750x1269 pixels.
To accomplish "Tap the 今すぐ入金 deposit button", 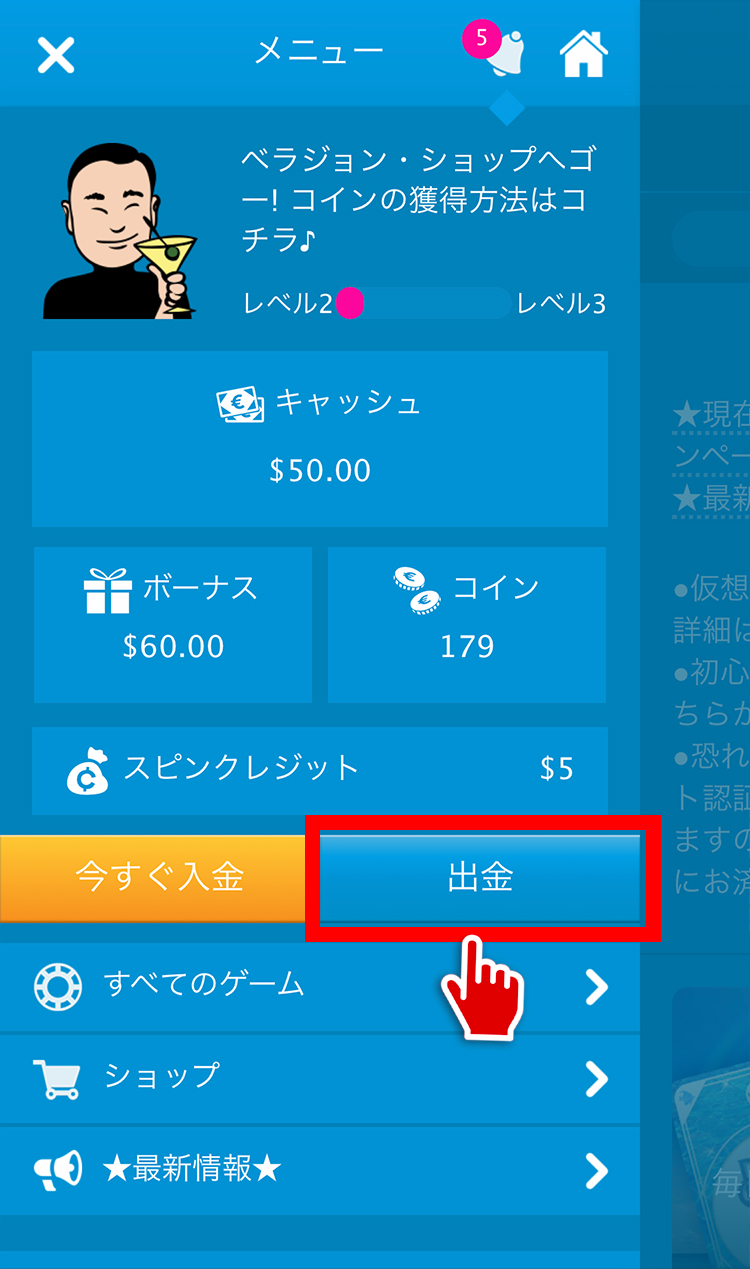I will (160, 878).
